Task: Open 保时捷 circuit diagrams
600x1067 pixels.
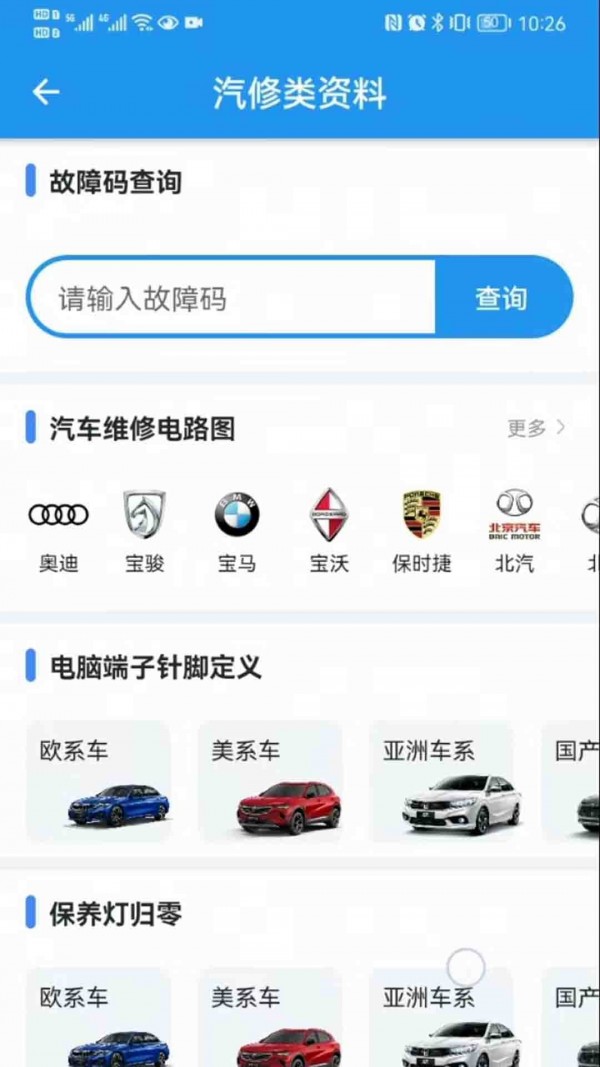Action: pos(421,531)
